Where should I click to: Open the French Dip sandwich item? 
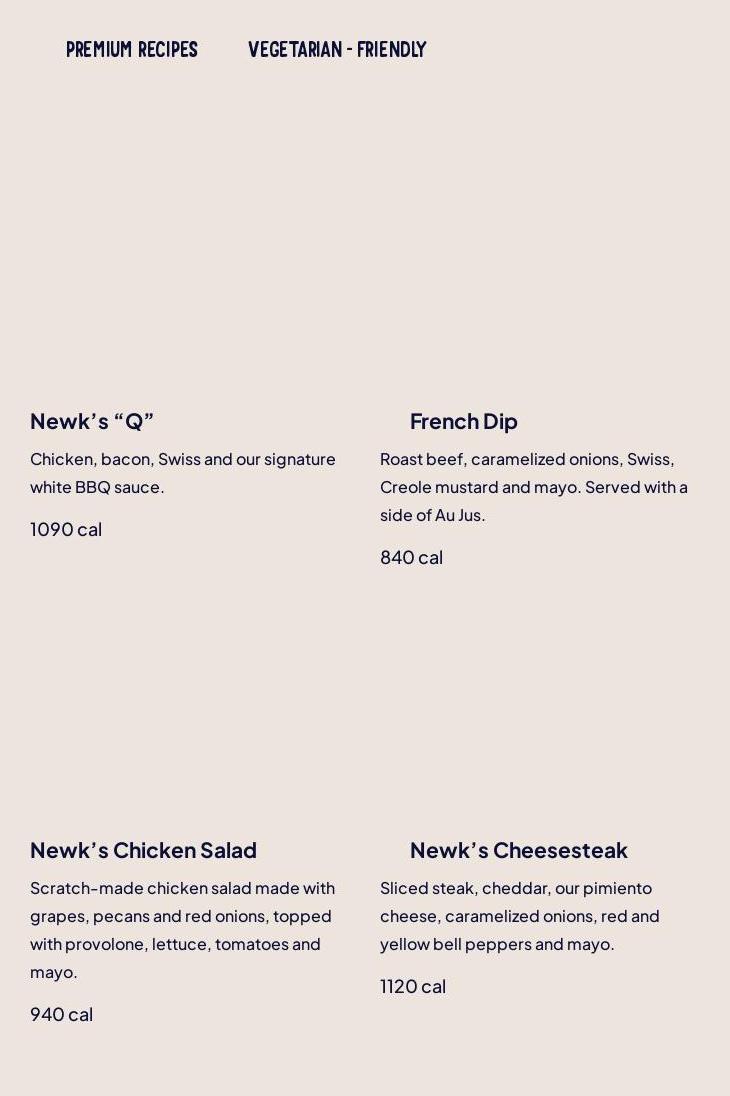click(463, 421)
